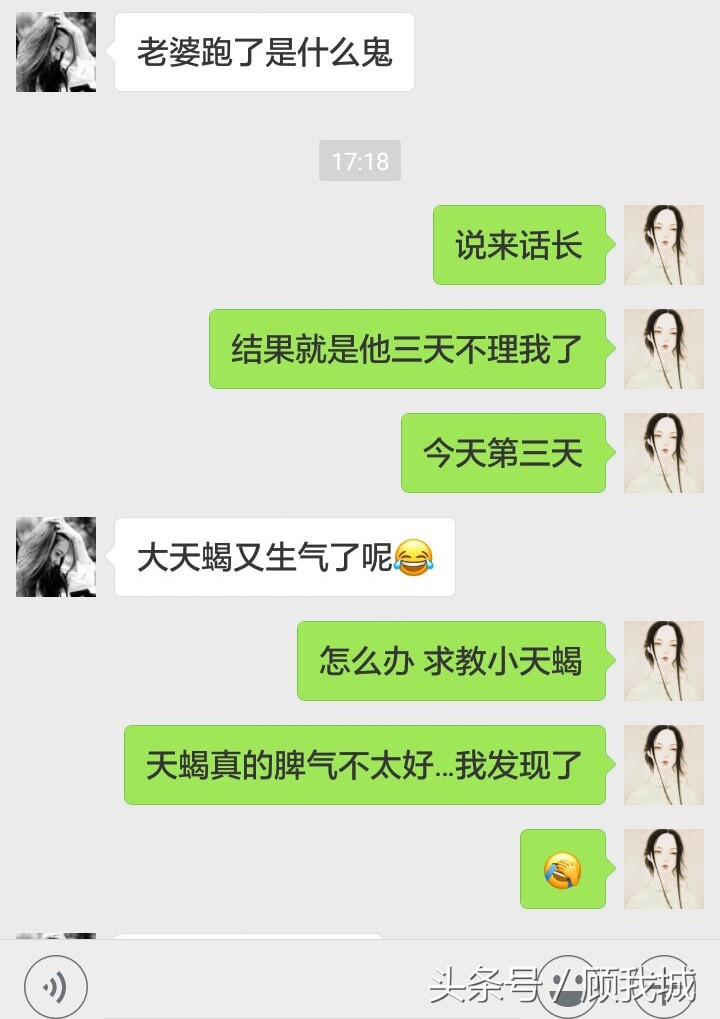This screenshot has height=1019, width=720.
Task: Tap the voice message icon in the input bar
Action: pyautogui.click(x=55, y=985)
